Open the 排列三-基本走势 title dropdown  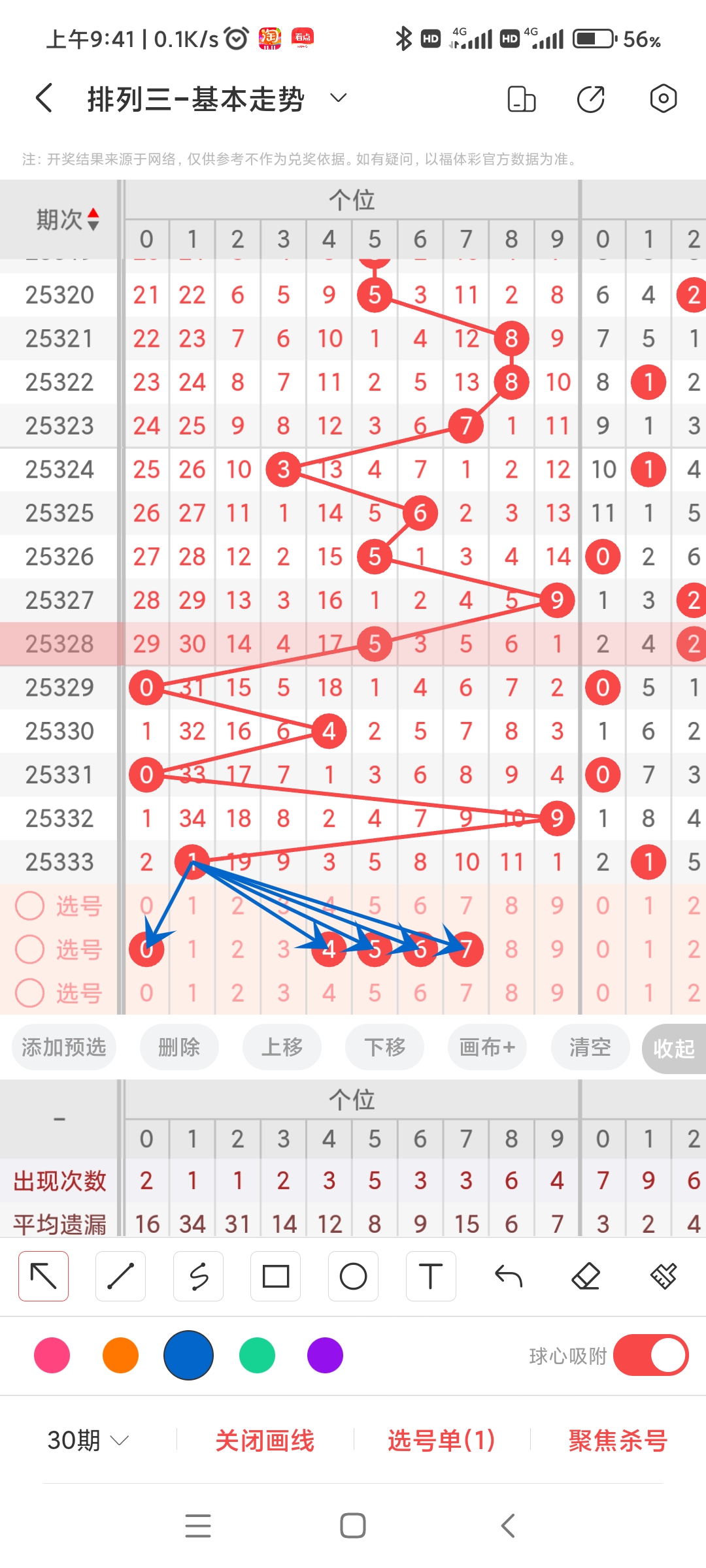pyautogui.click(x=337, y=98)
